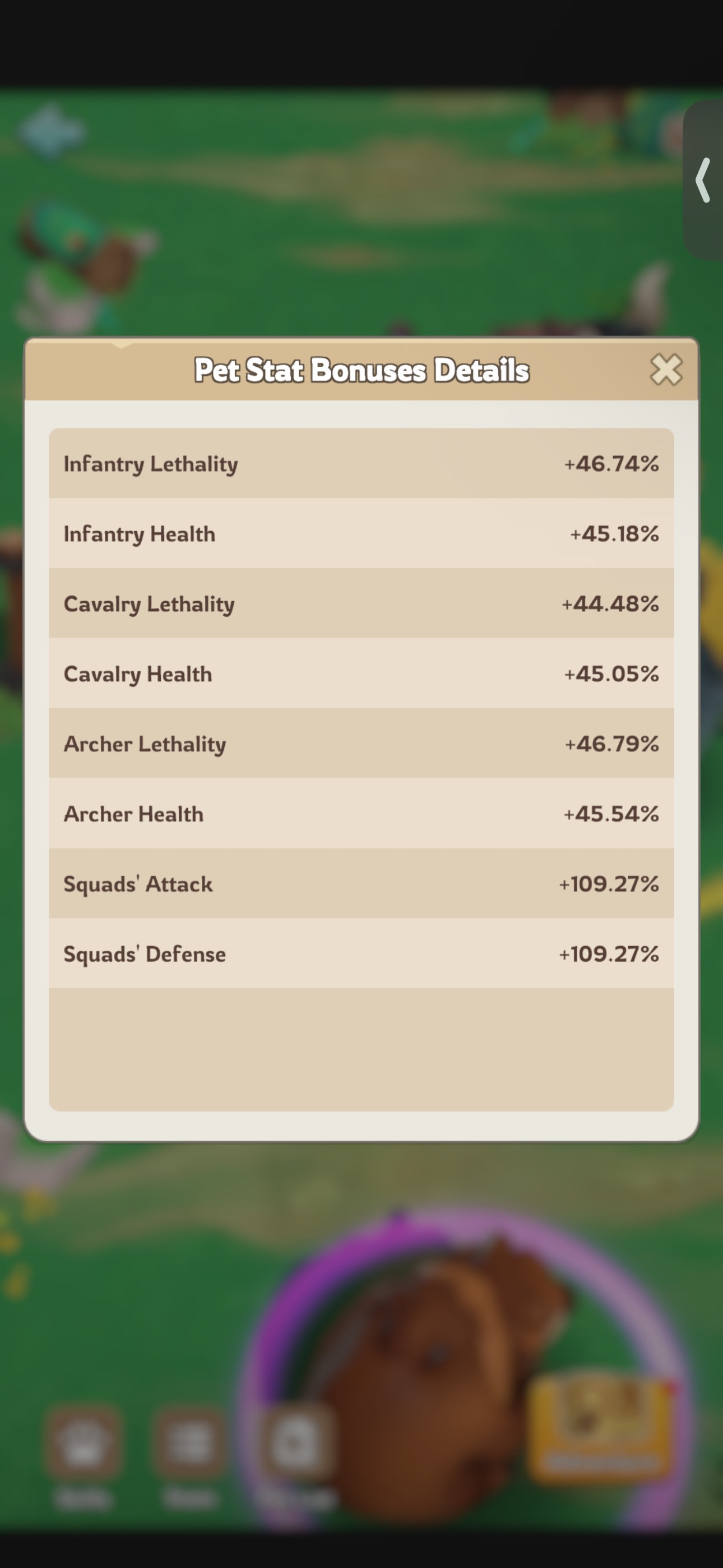Close the Pet Stat Bonuses Details dialog
This screenshot has height=1568, width=723.
(666, 370)
